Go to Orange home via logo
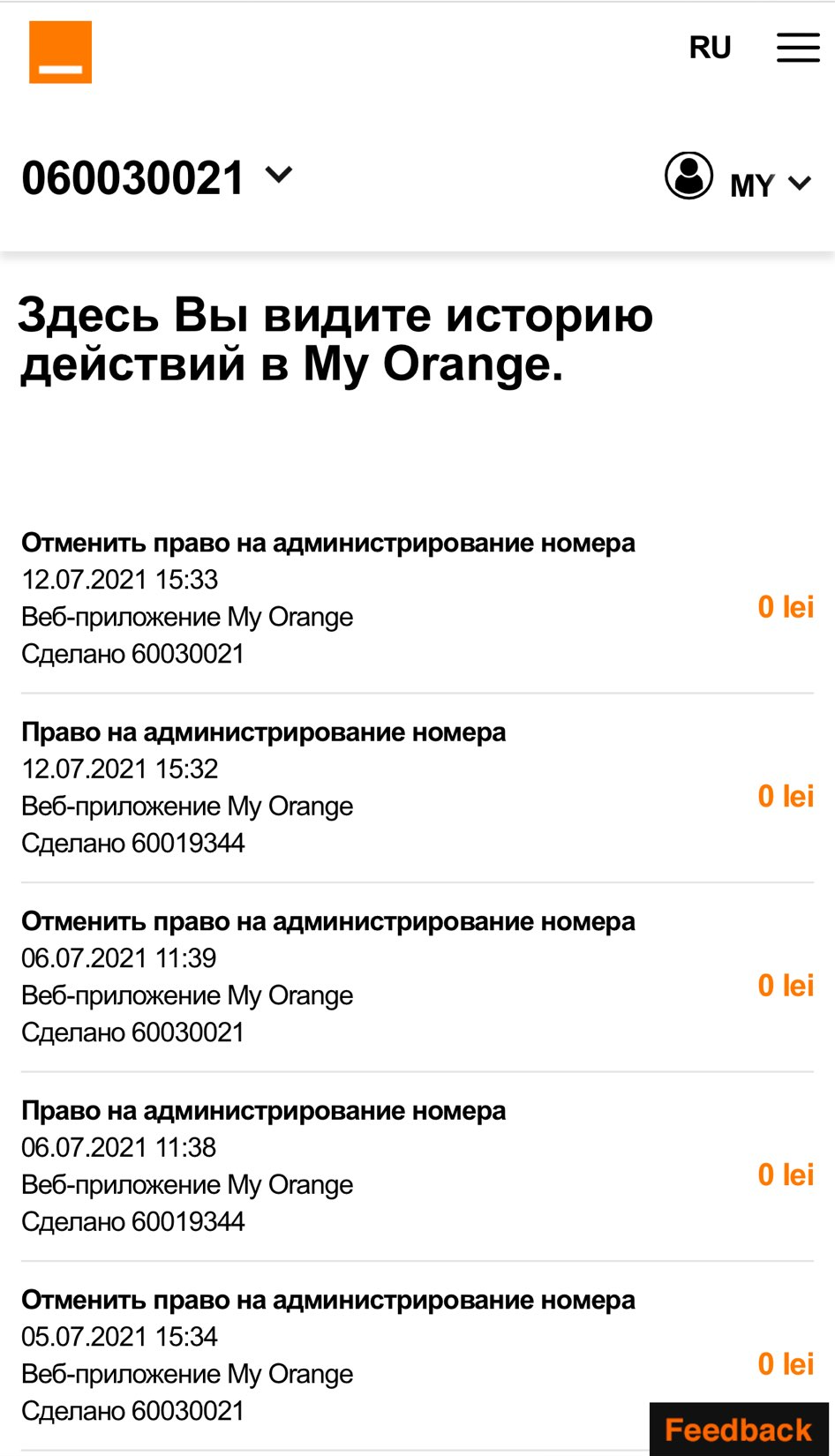 click(x=60, y=52)
